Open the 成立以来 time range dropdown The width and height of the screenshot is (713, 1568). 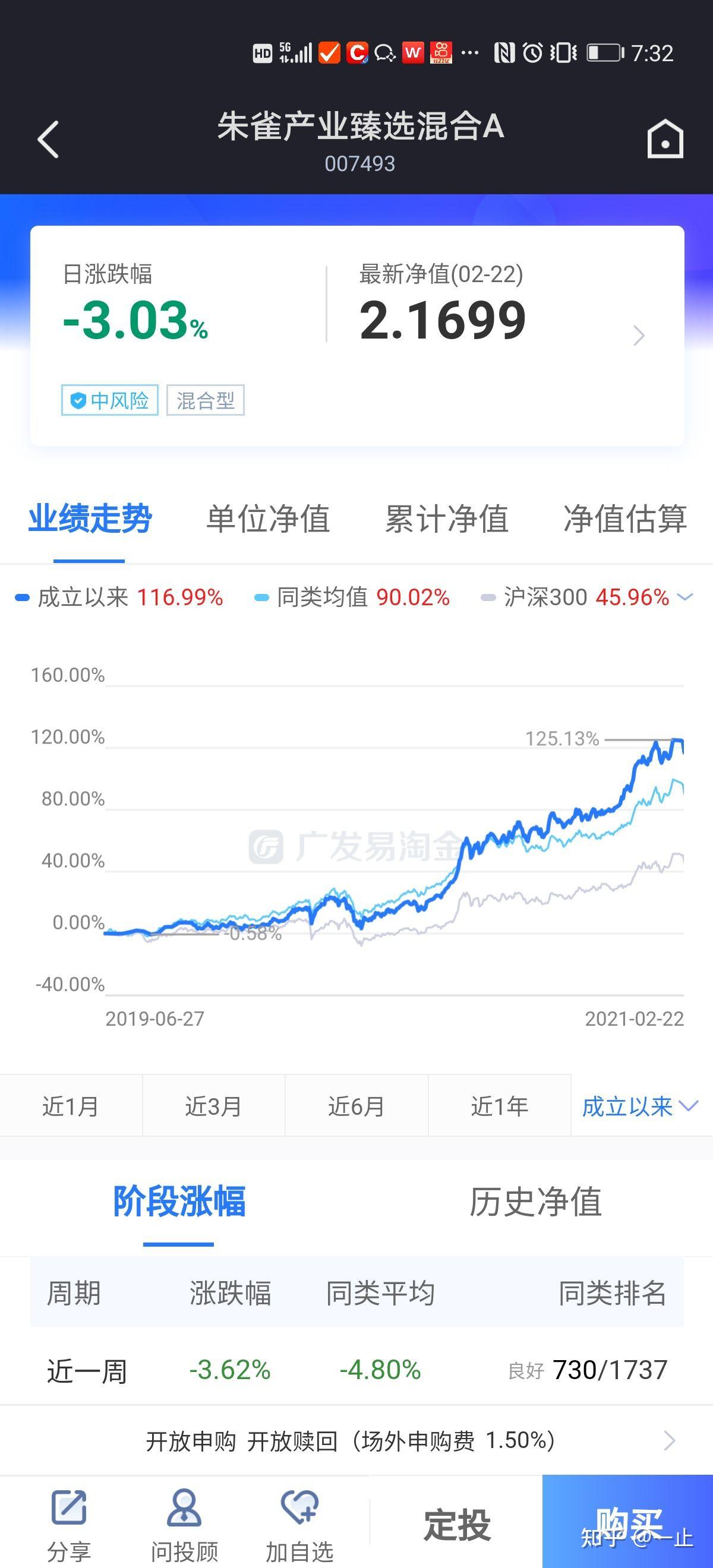pyautogui.click(x=639, y=1107)
